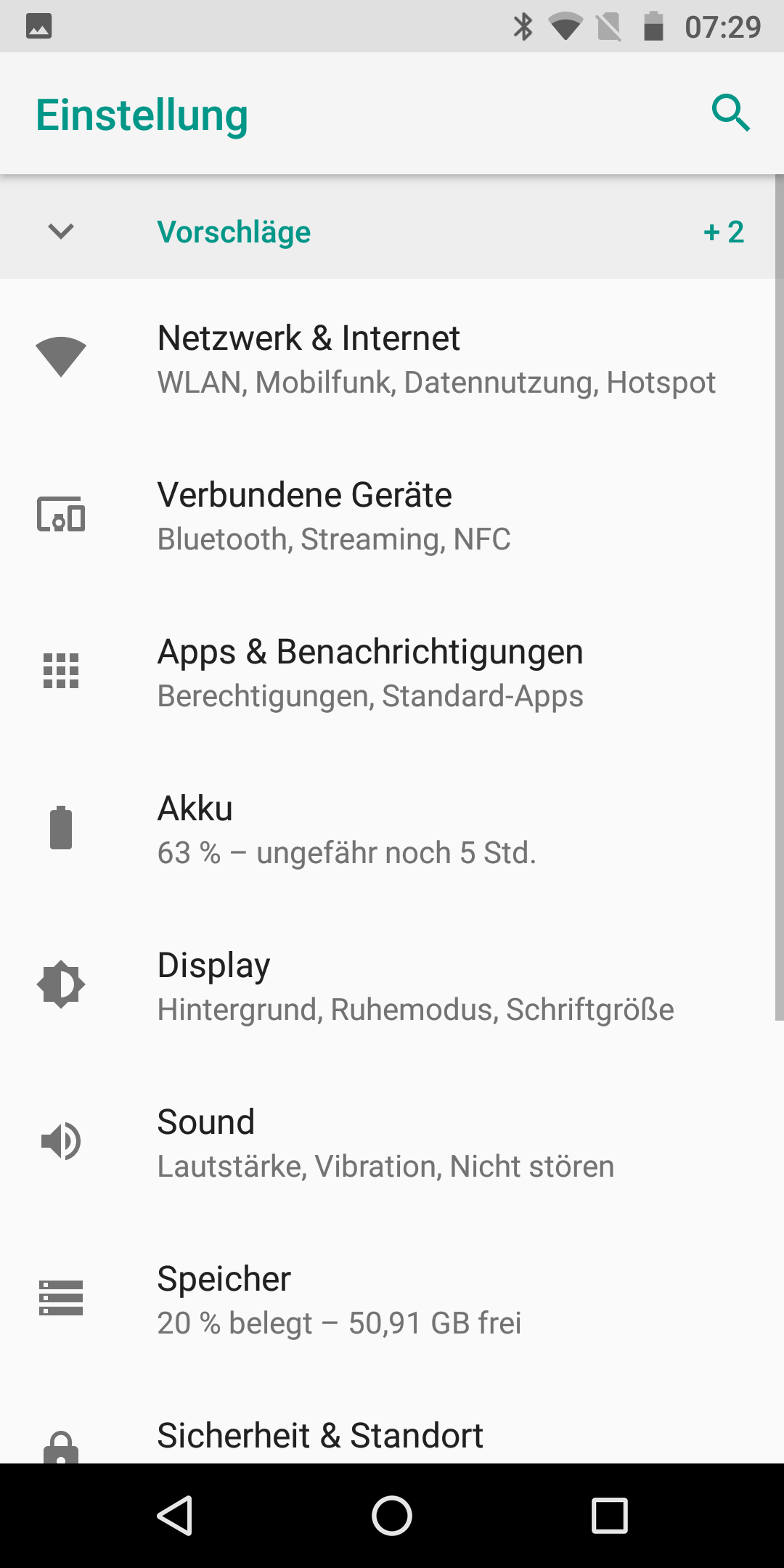Open Sicherheit & Standort settings
784x1568 pixels.
[392, 1437]
